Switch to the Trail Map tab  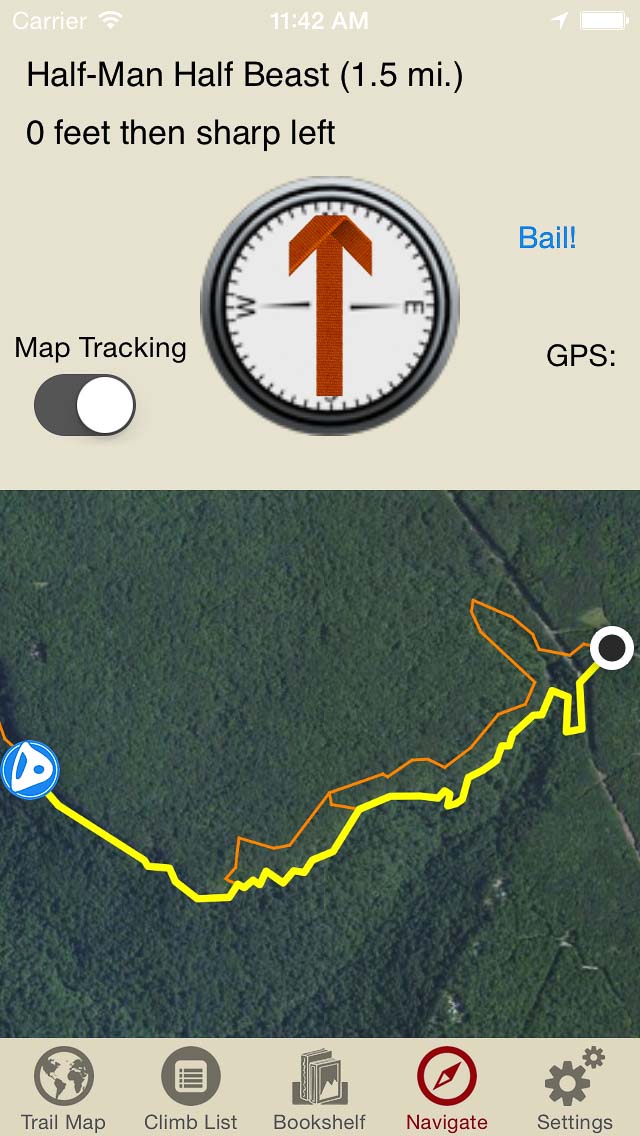pyautogui.click(x=63, y=1089)
